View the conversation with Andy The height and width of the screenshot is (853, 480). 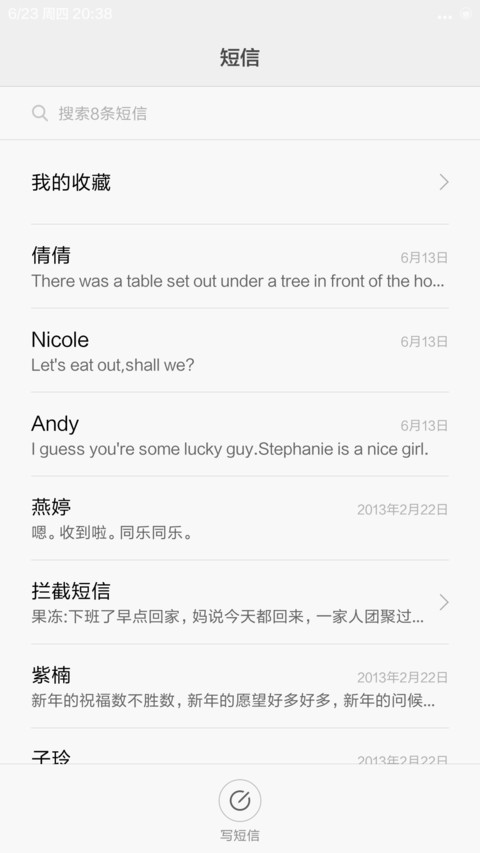(x=239, y=434)
